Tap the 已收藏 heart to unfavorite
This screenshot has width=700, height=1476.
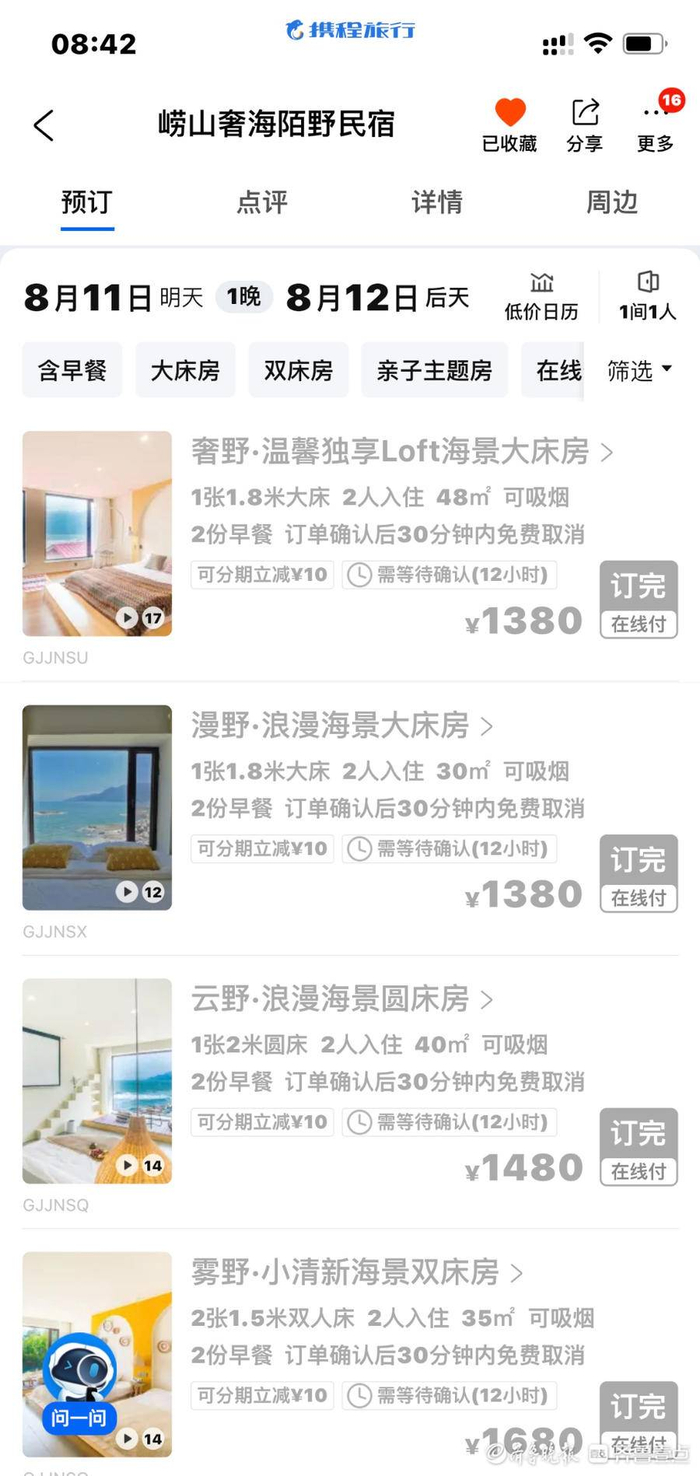509,124
